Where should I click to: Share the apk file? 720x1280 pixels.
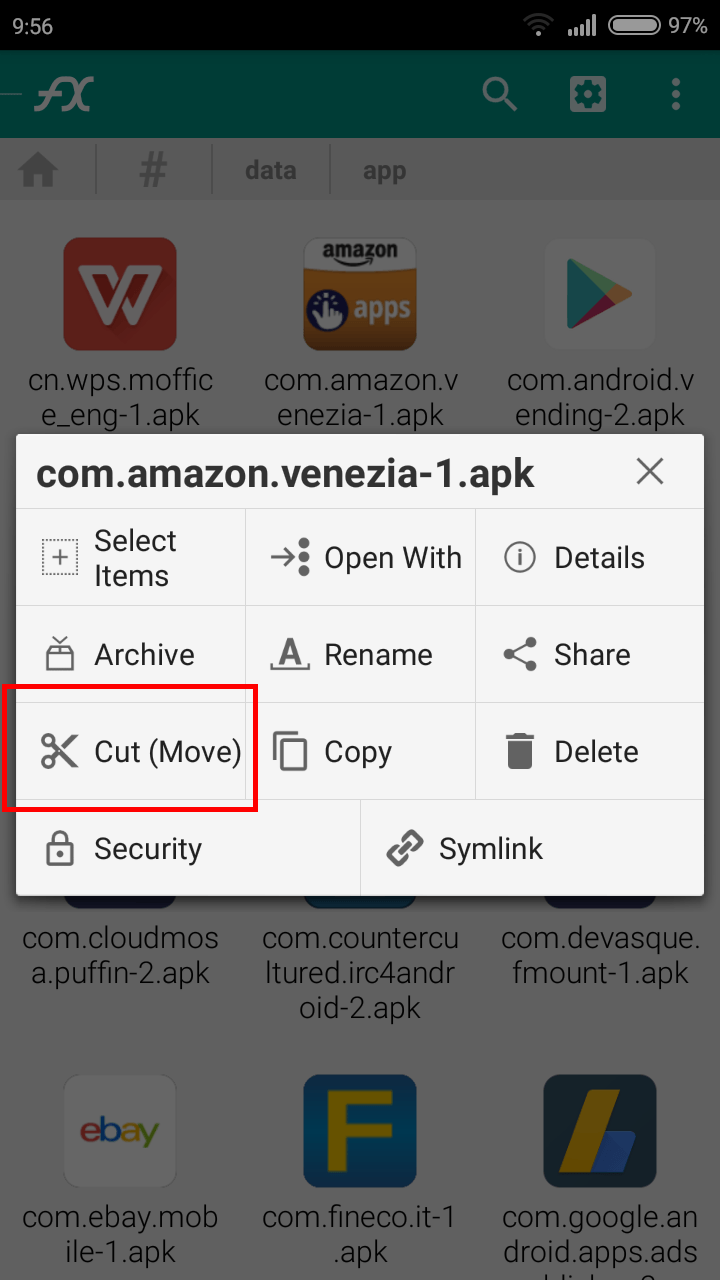pyautogui.click(x=590, y=655)
